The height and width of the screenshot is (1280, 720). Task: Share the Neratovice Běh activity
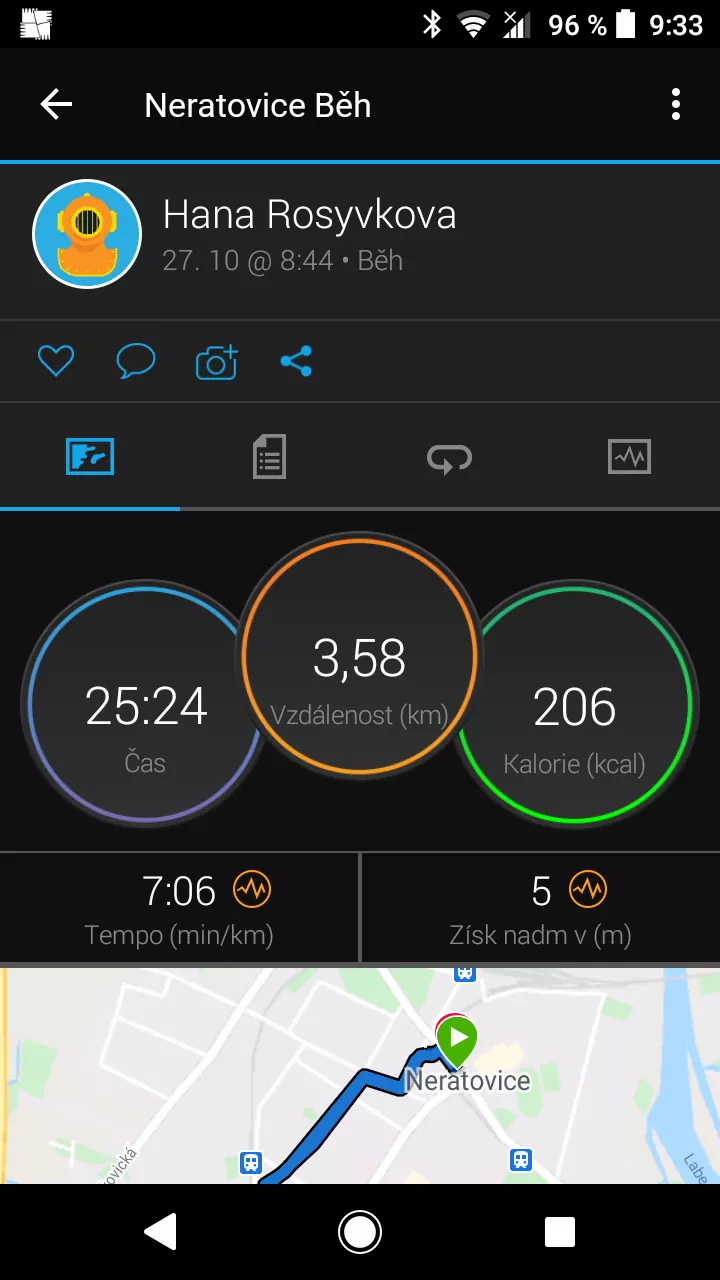coord(296,361)
